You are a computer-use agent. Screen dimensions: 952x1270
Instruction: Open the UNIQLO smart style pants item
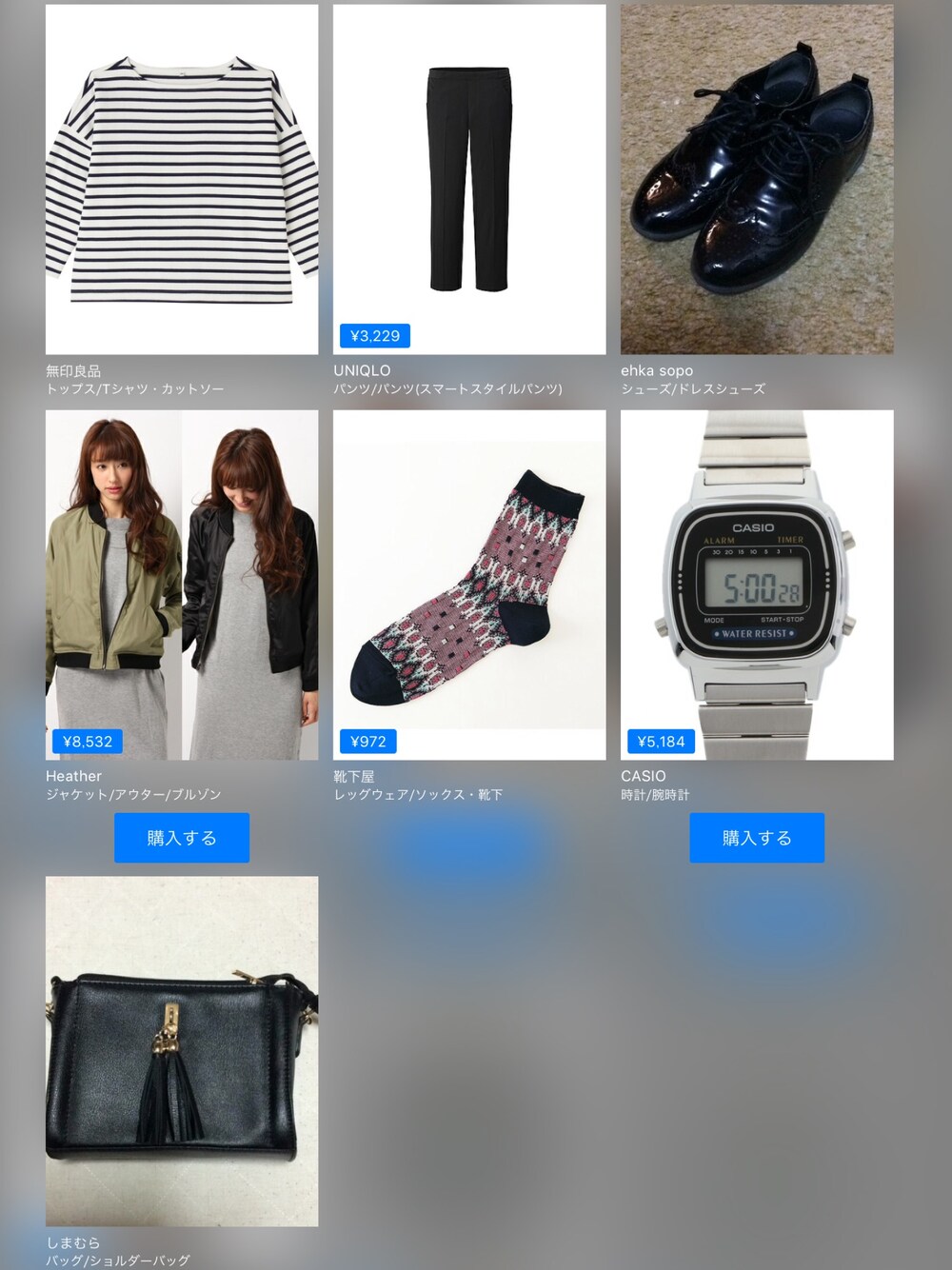tap(469, 180)
